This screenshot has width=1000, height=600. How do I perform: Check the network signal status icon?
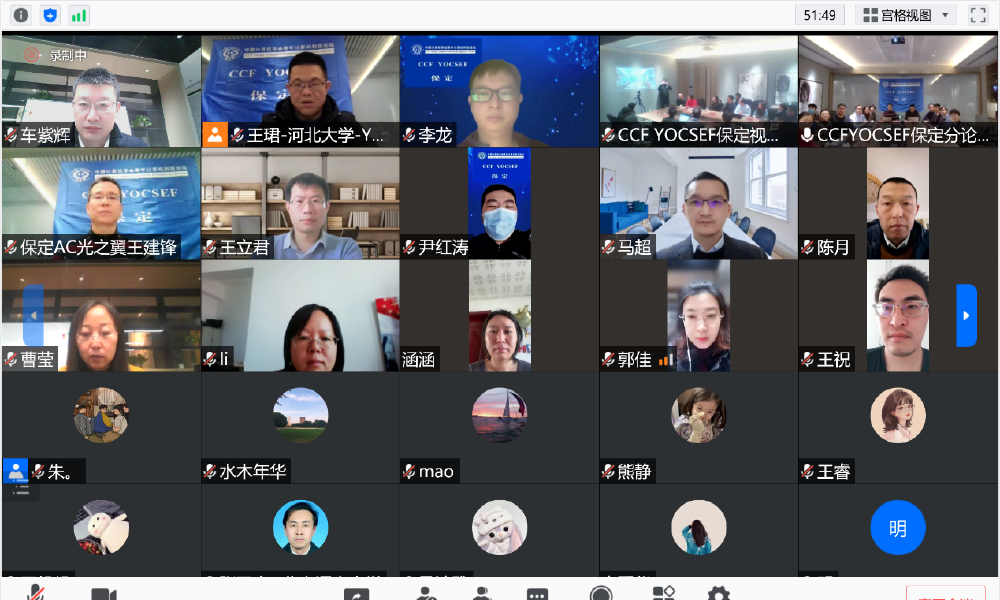pyautogui.click(x=79, y=15)
